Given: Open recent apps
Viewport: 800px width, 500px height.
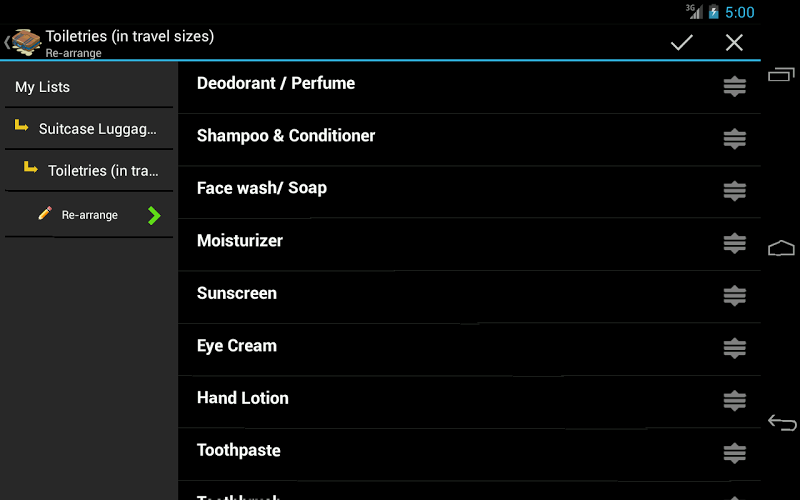Looking at the screenshot, I should [781, 74].
